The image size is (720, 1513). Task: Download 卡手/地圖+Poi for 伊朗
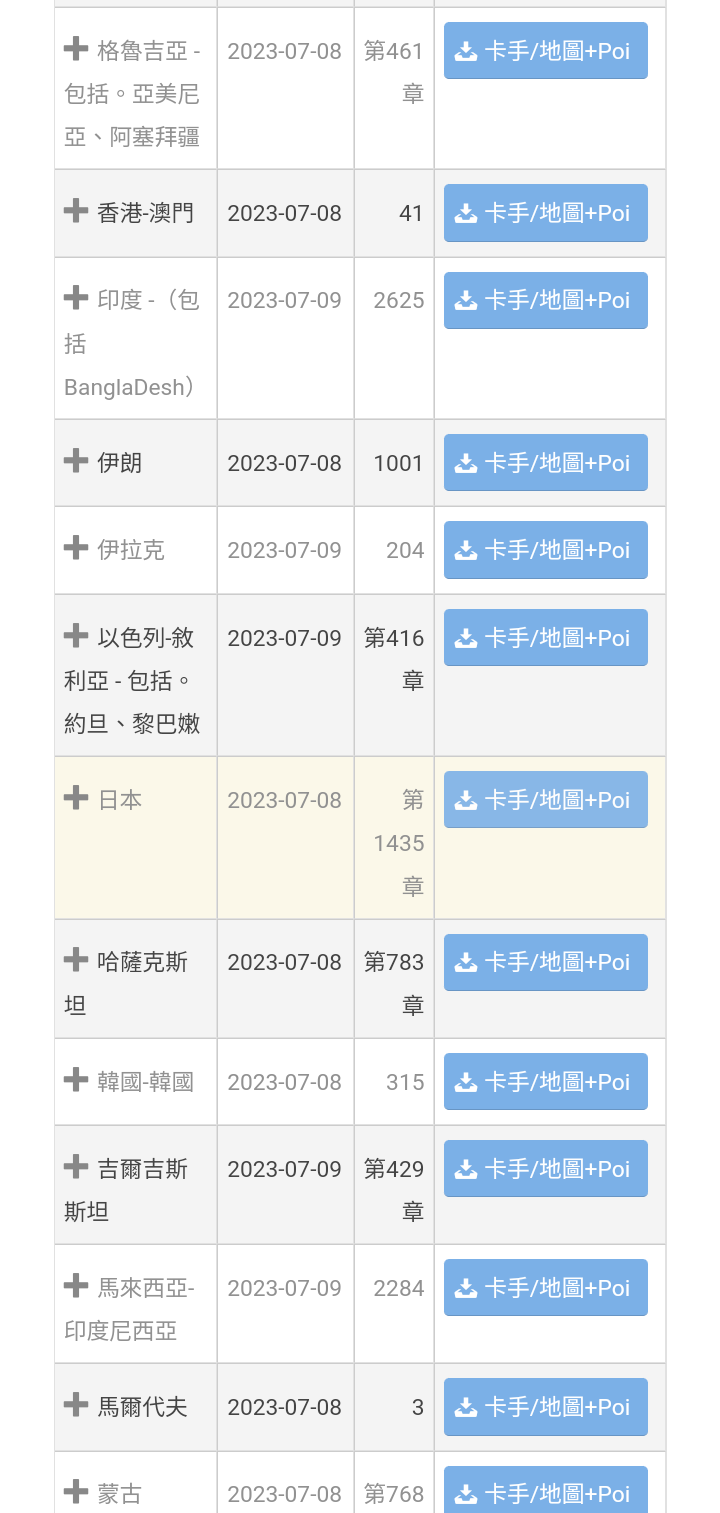[545, 463]
